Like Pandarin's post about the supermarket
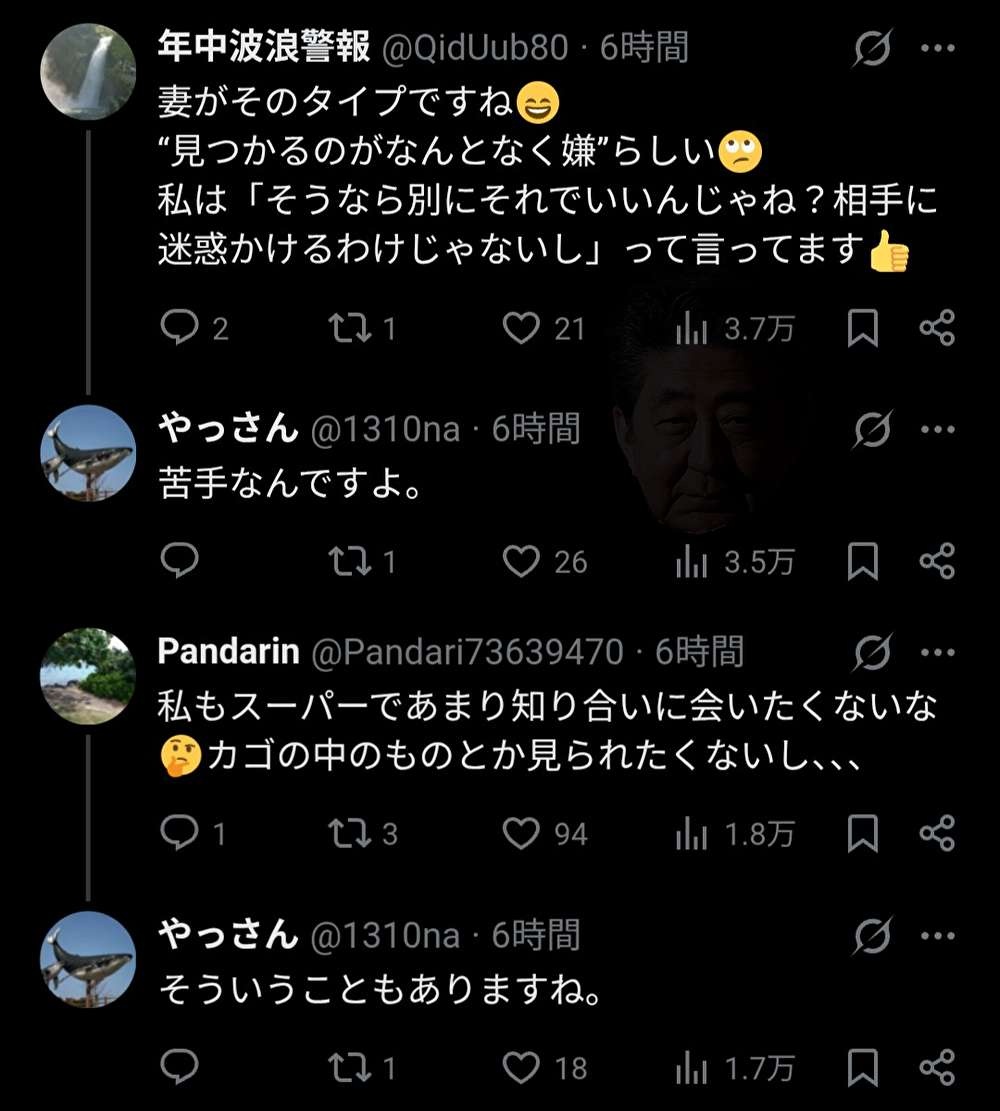1000x1111 pixels. point(521,833)
